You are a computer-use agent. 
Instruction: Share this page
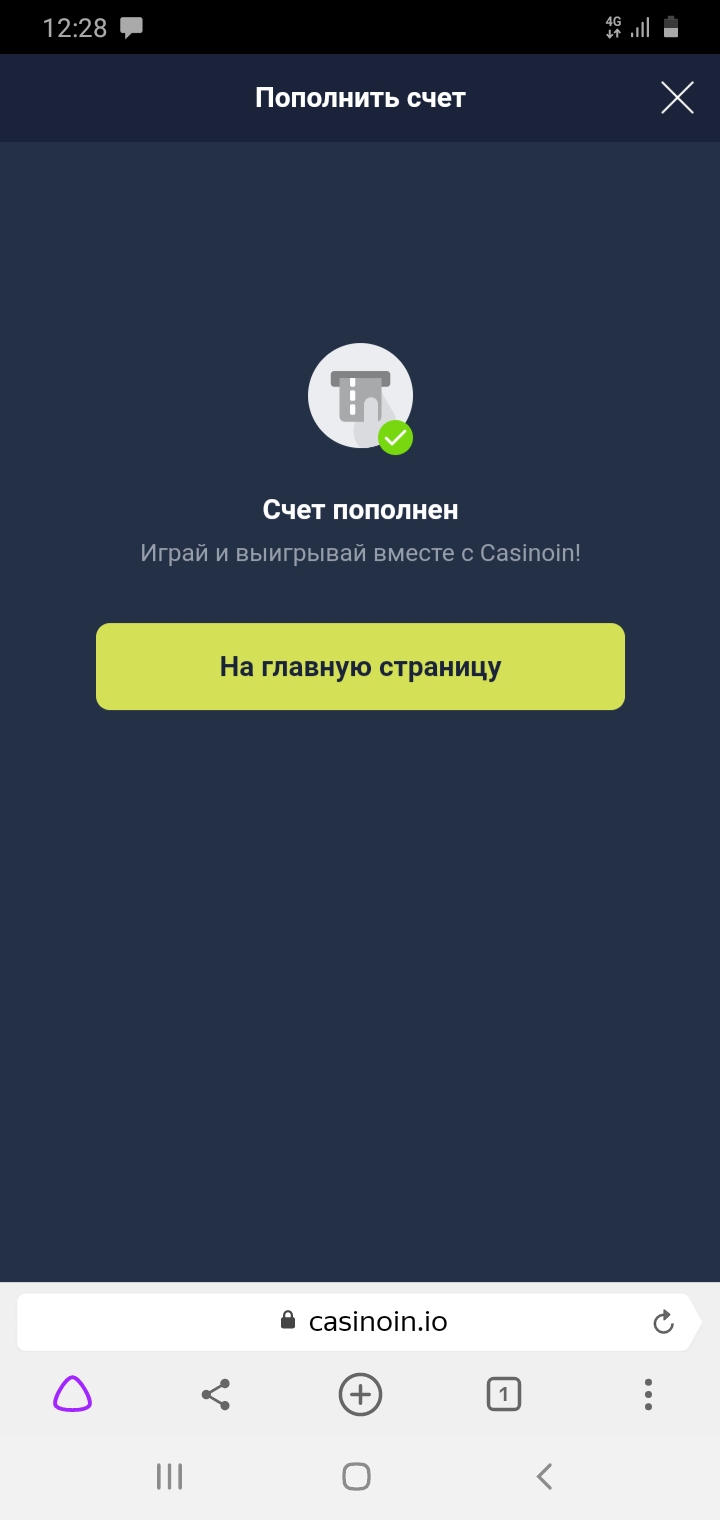(x=216, y=1394)
